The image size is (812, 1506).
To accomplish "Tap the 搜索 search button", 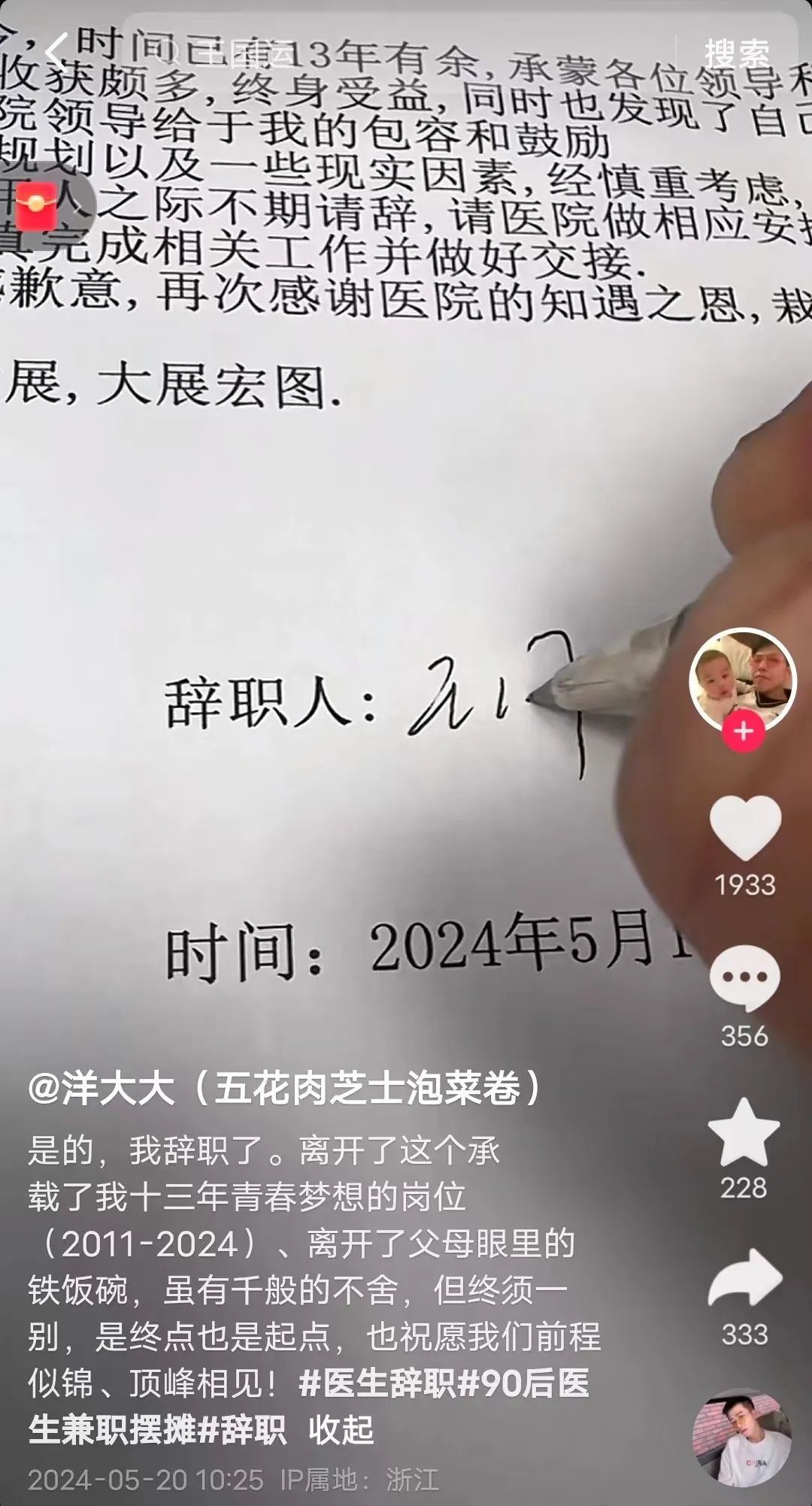I will (x=736, y=54).
